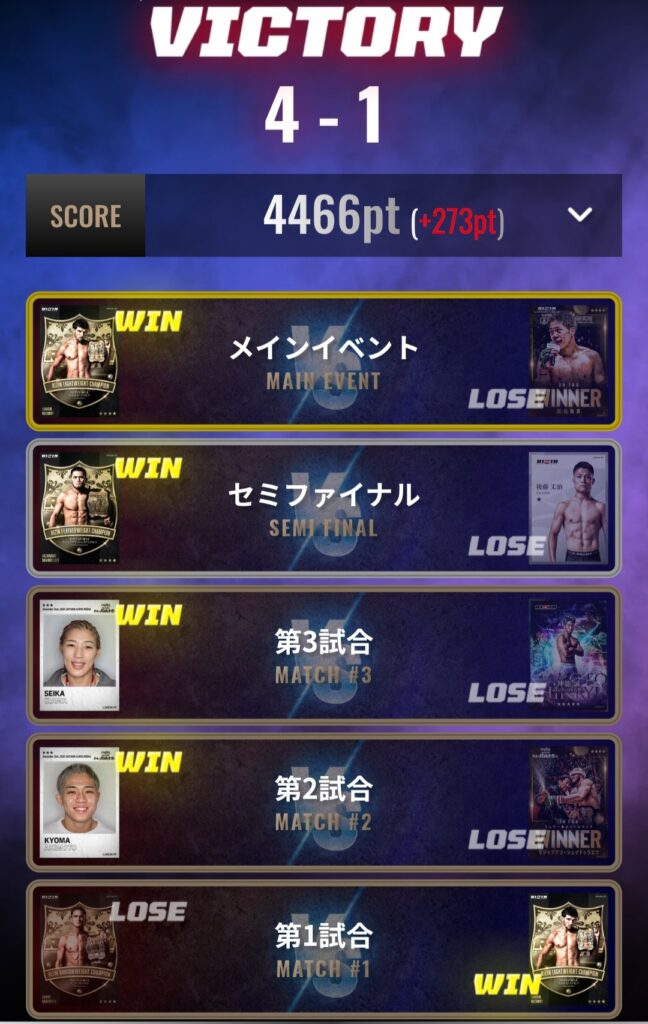This screenshot has height=1024, width=648.
Task: Open the Main Event match result
Action: tap(323, 361)
